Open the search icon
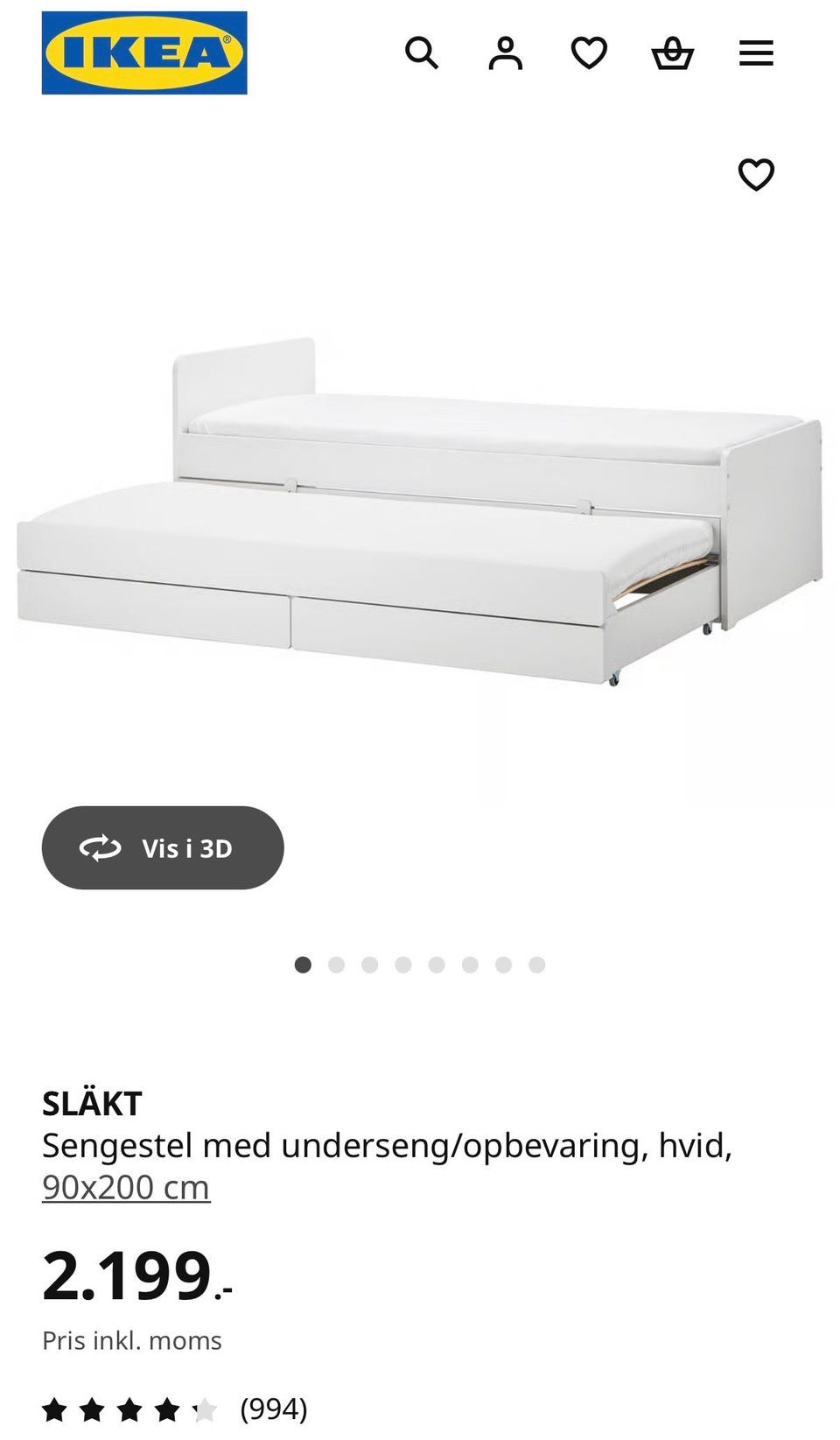 (421, 53)
